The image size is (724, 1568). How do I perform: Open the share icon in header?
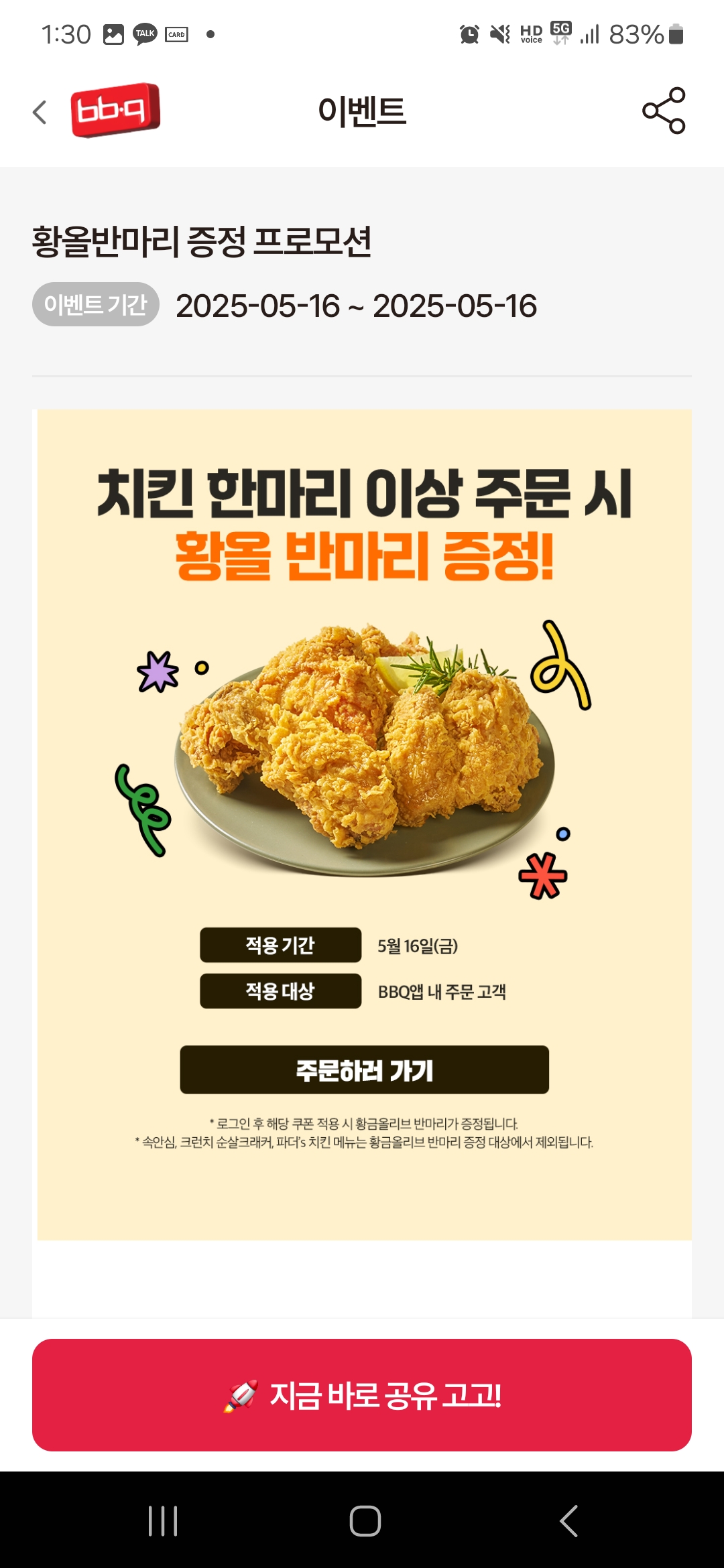tap(663, 111)
